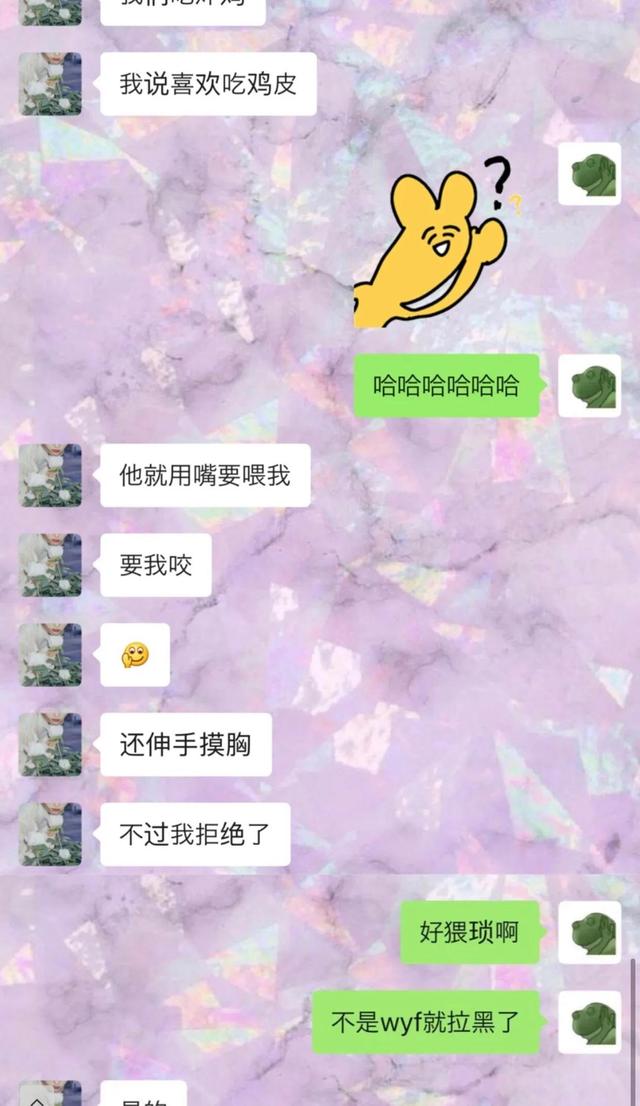Open contact avatar next to '我说喜欢吃鸡皮'
The width and height of the screenshot is (640, 1106).
click(x=50, y=84)
